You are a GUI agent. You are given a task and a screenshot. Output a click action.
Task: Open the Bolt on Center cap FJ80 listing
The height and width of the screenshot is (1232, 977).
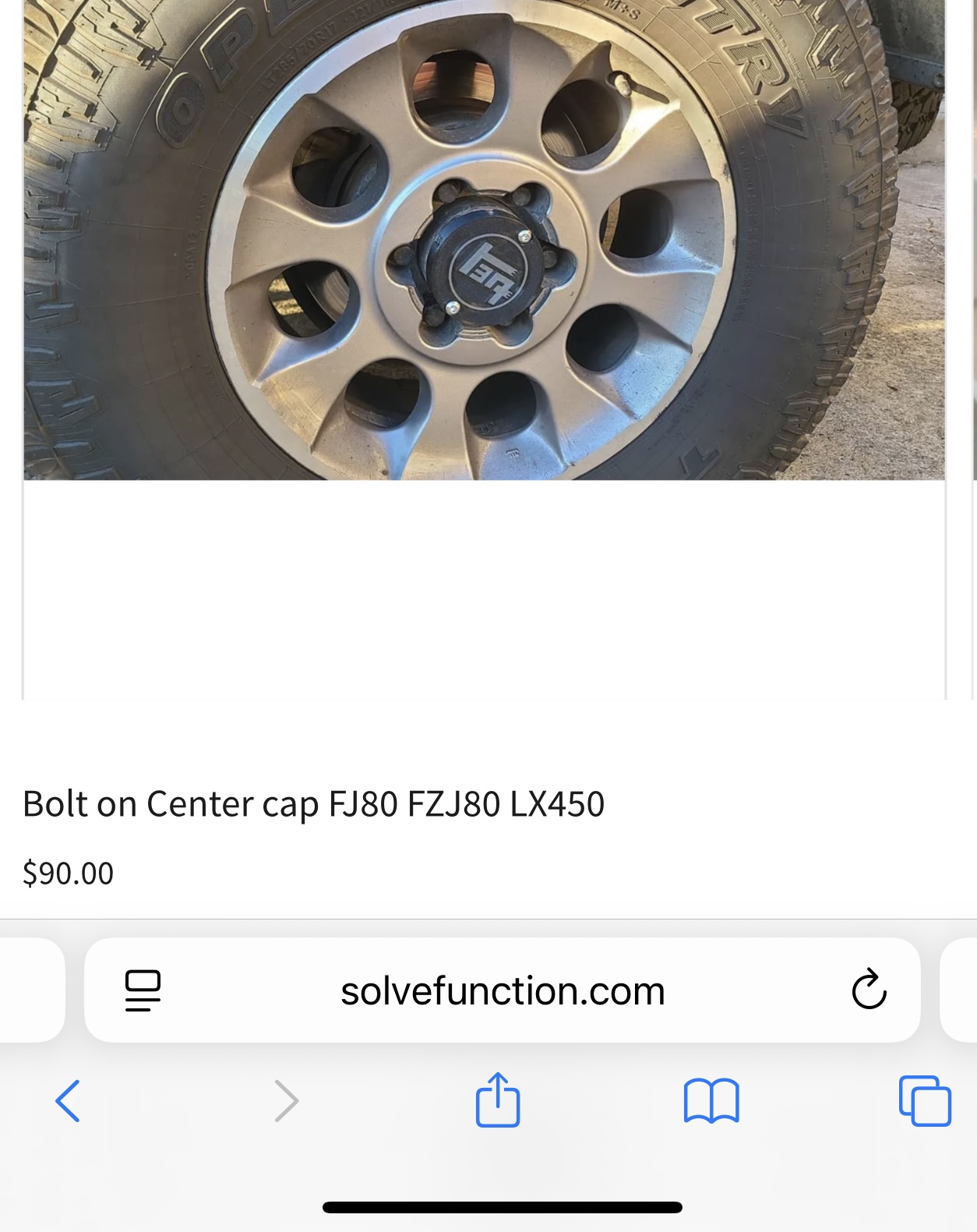(313, 804)
